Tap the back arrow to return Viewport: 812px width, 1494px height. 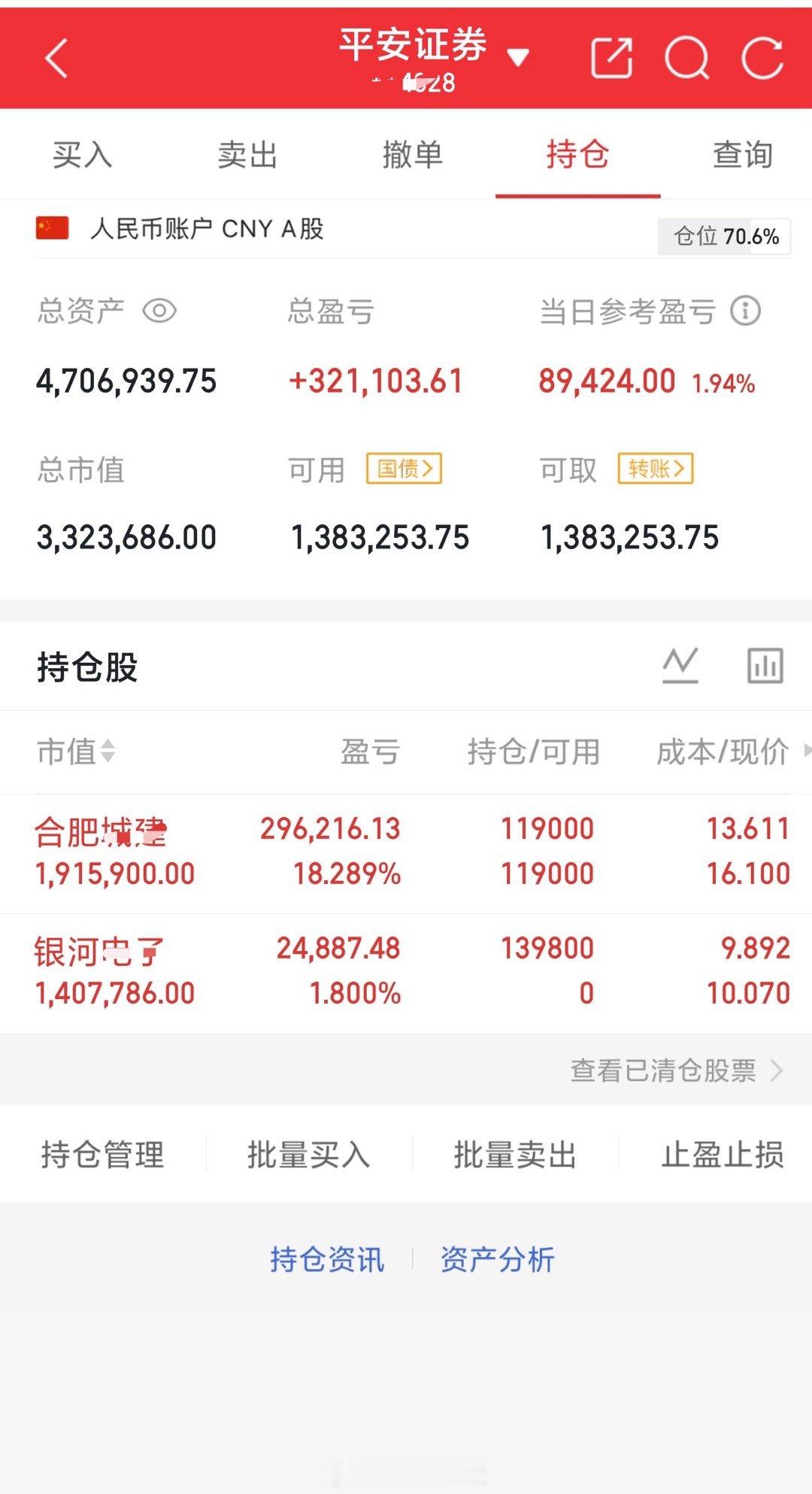coord(56,56)
